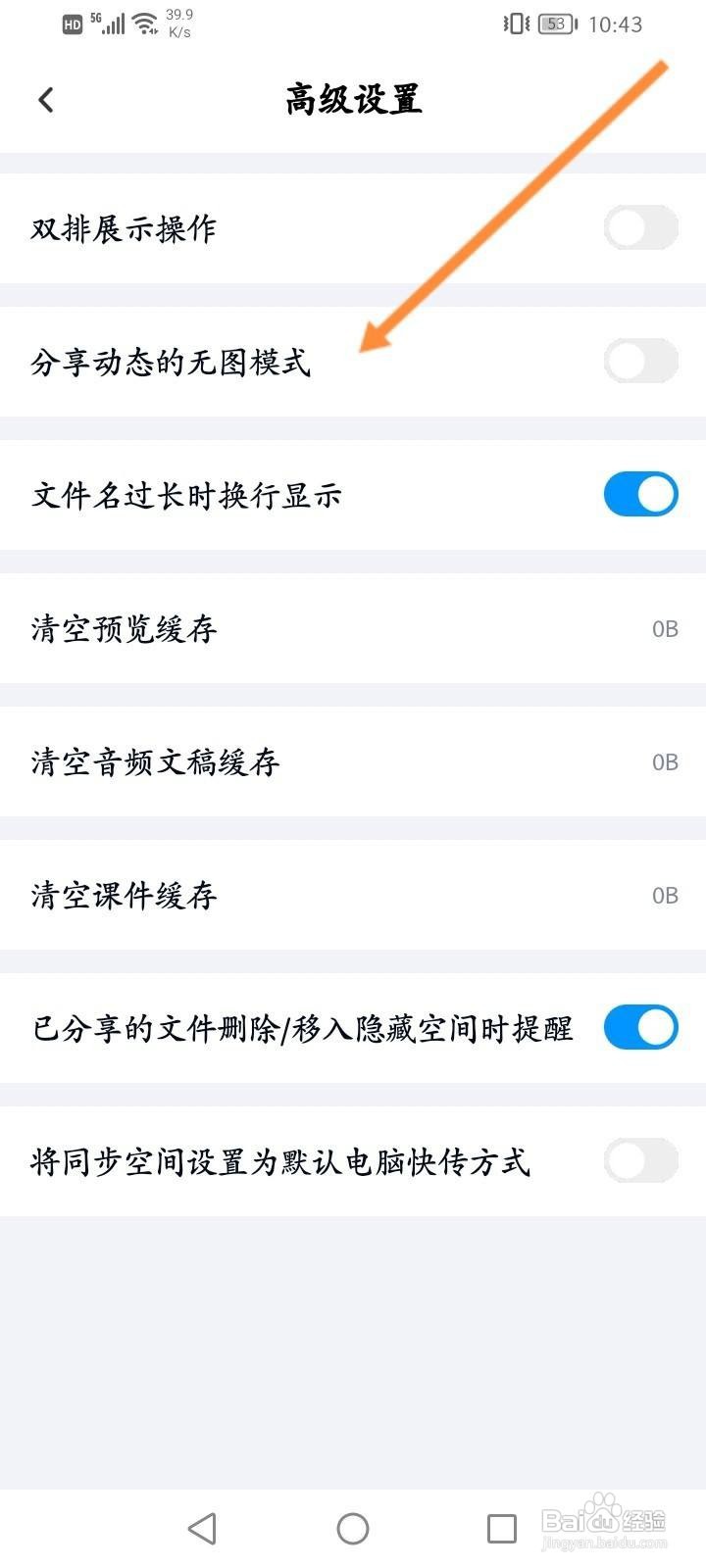Tap the circle home button in navigation bar
Image resolution: width=706 pixels, height=1568 pixels.
pyautogui.click(x=353, y=1528)
